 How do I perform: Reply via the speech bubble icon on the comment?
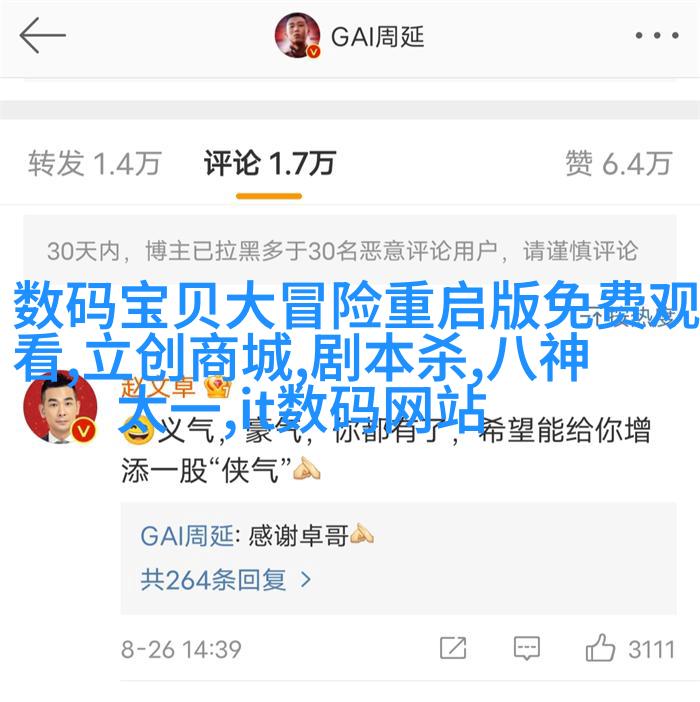(x=525, y=648)
